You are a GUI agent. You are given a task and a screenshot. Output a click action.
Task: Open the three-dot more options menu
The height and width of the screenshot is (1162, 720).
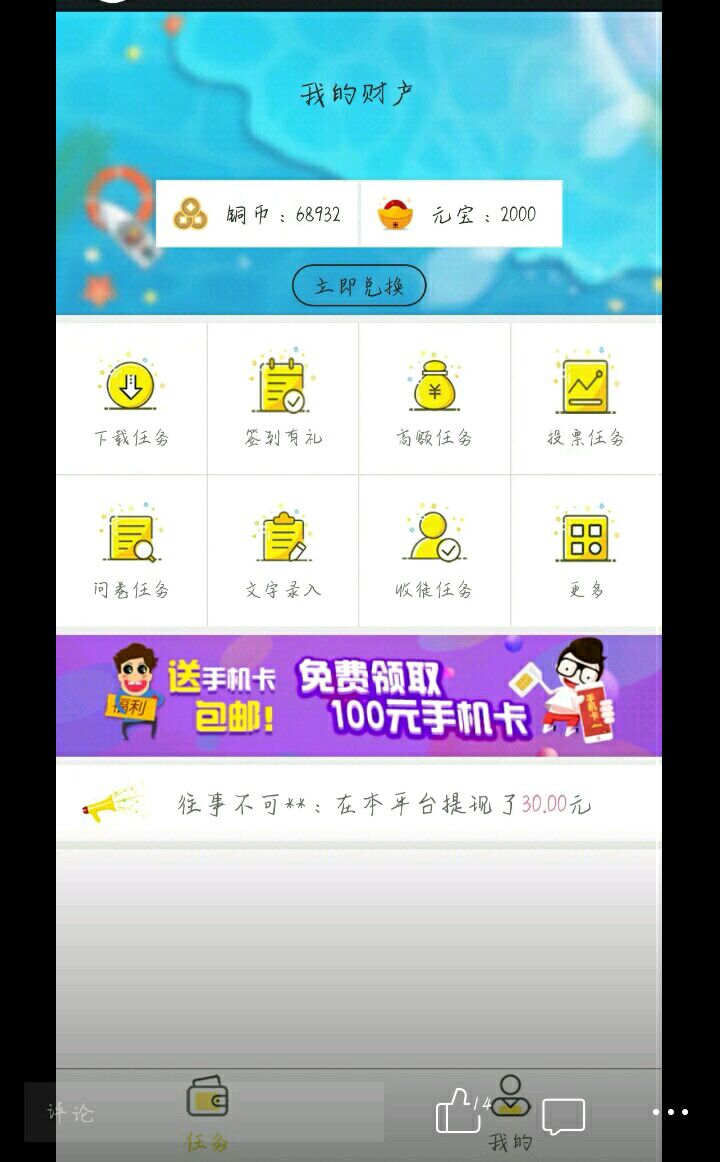click(x=670, y=1112)
